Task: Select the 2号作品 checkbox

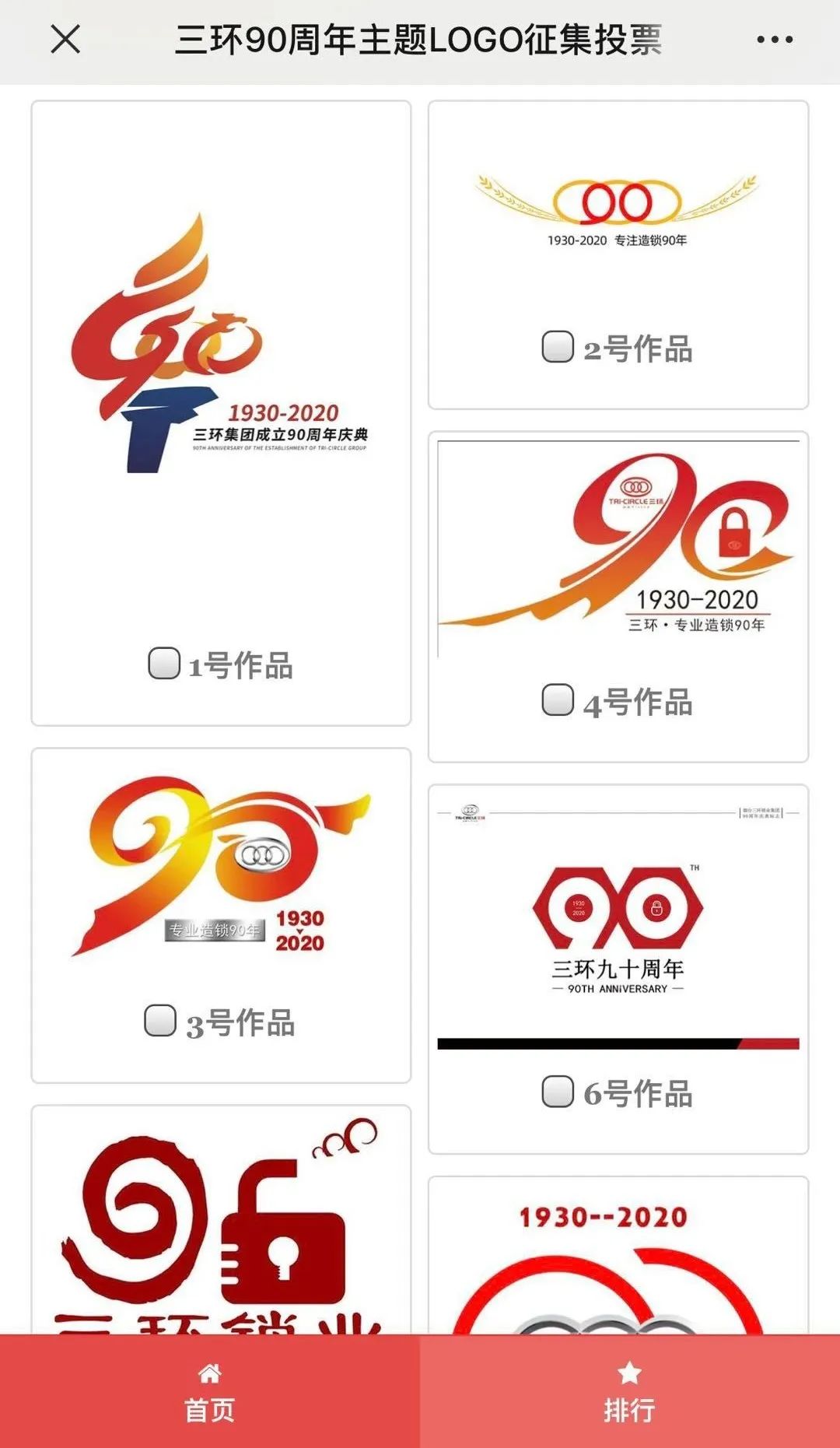Action: coord(558,347)
